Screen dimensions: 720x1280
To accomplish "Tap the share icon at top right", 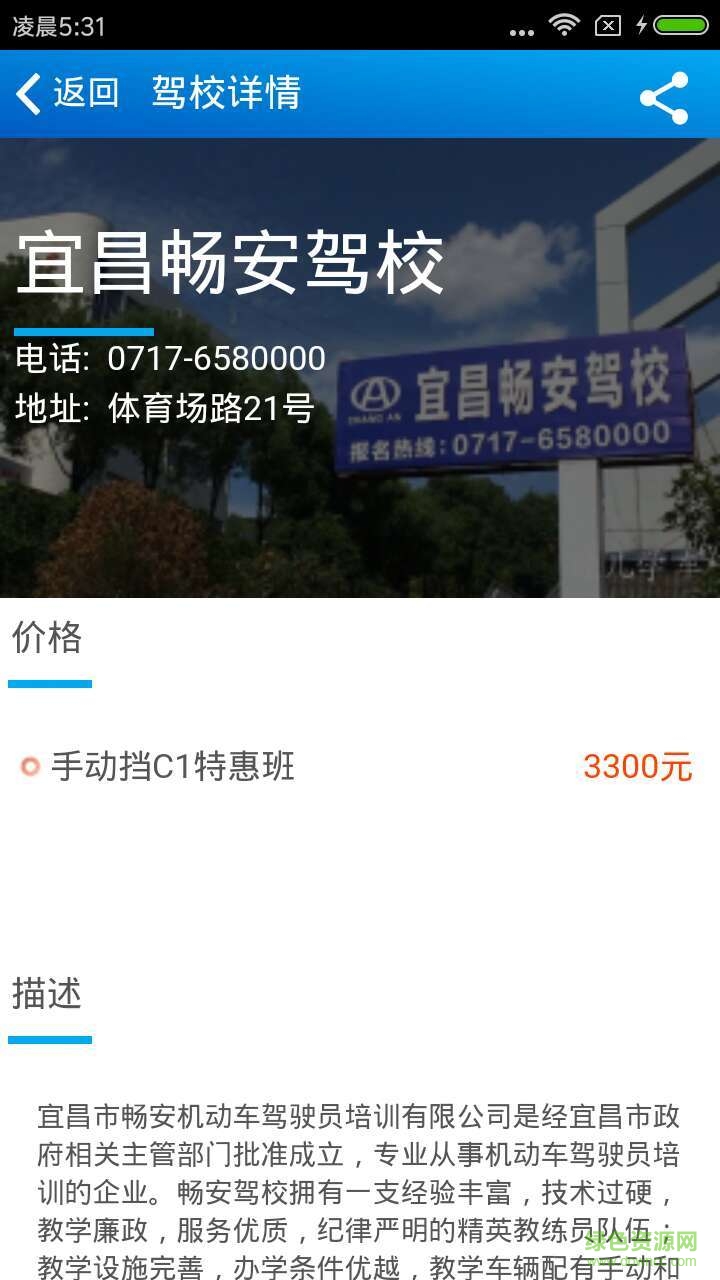I will [x=663, y=94].
